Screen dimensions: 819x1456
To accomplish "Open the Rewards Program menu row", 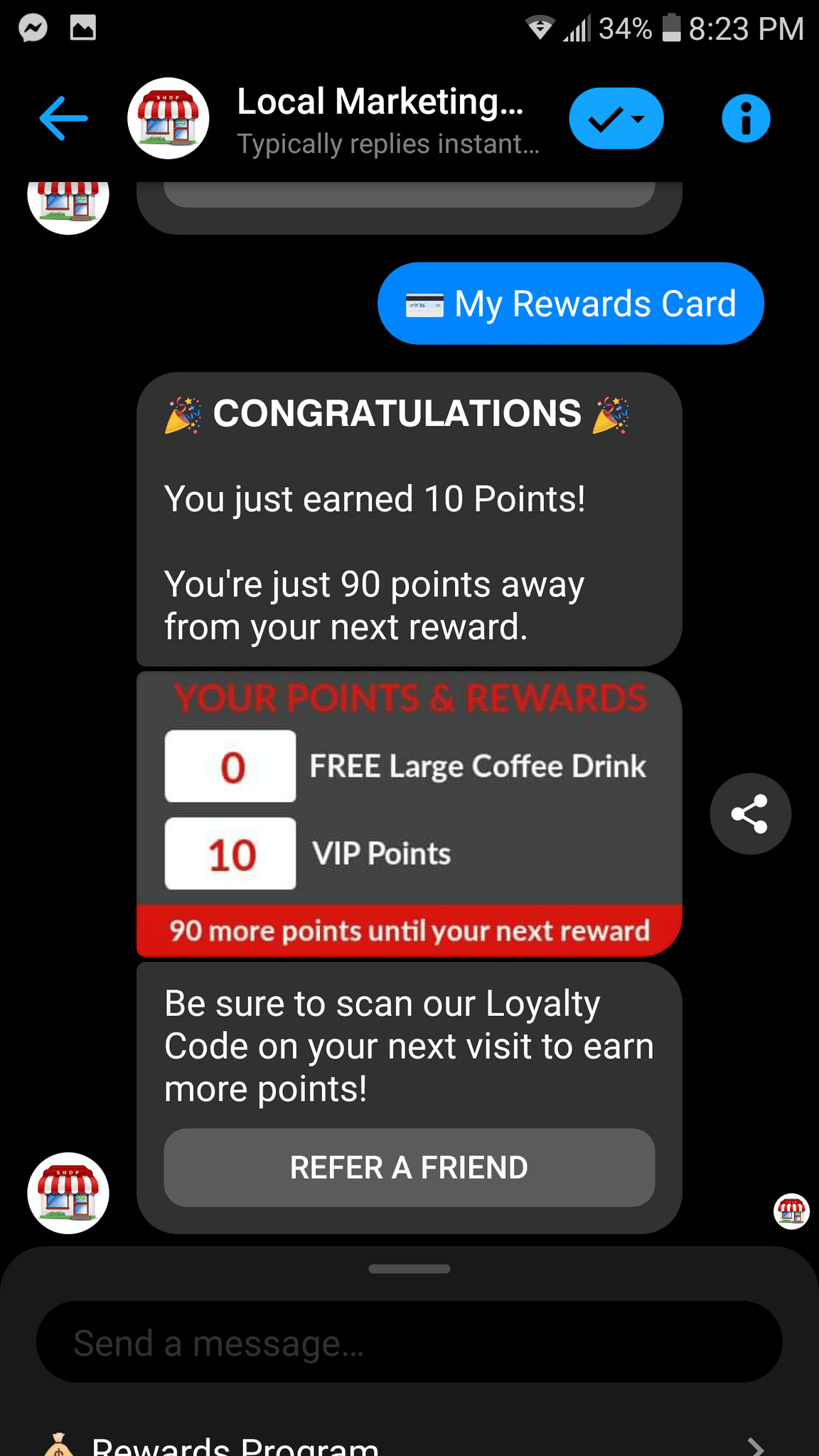I will pos(409,1443).
